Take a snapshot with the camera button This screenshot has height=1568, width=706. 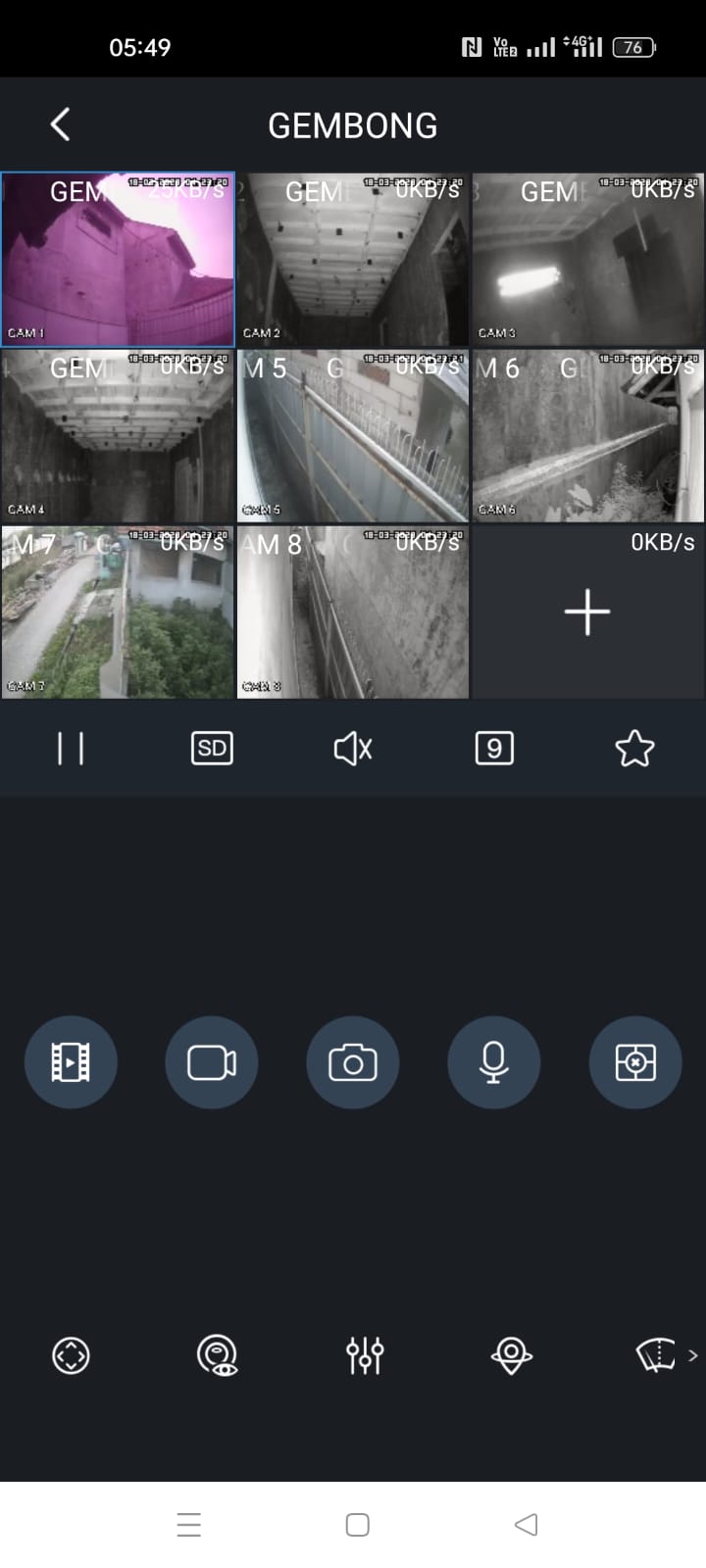(x=353, y=1062)
